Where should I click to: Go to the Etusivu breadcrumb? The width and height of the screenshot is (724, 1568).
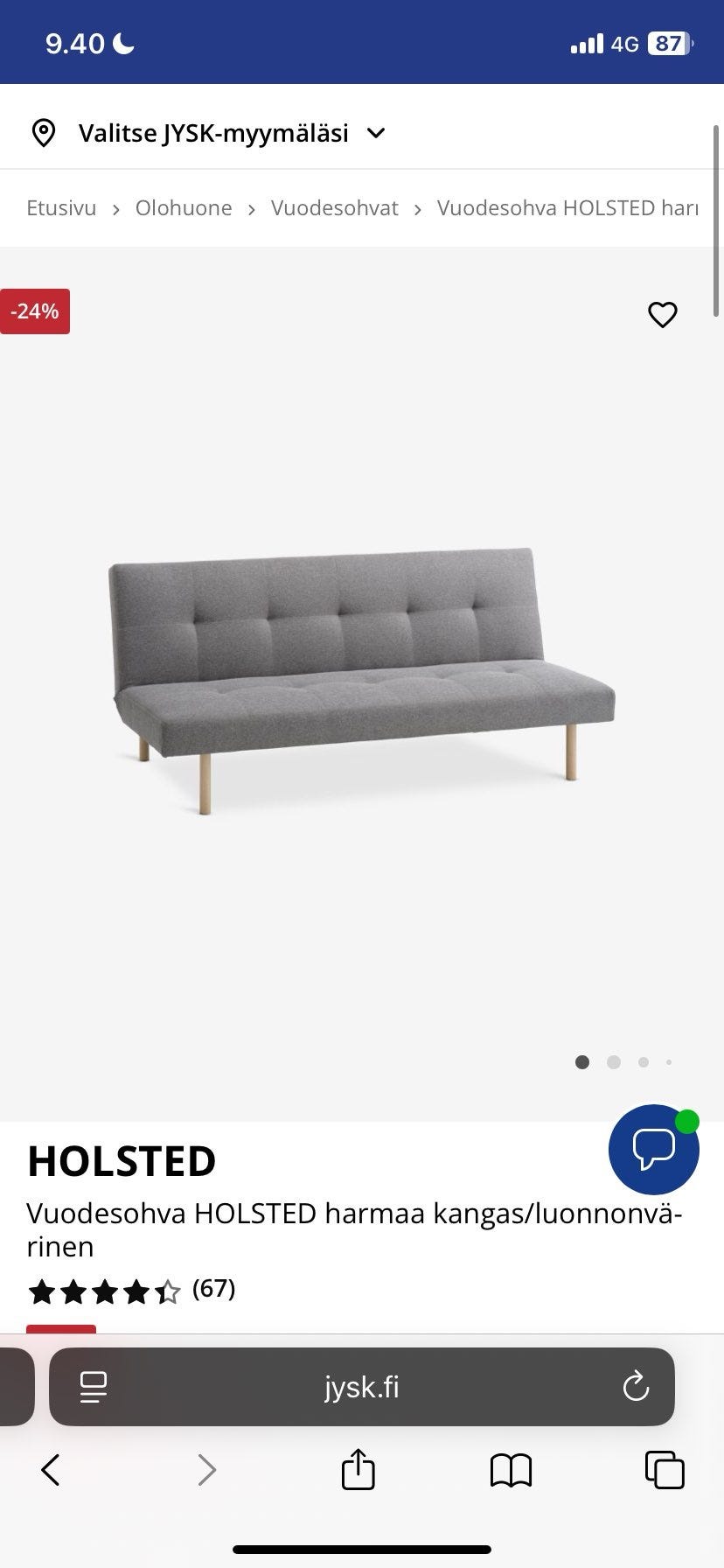(x=61, y=208)
